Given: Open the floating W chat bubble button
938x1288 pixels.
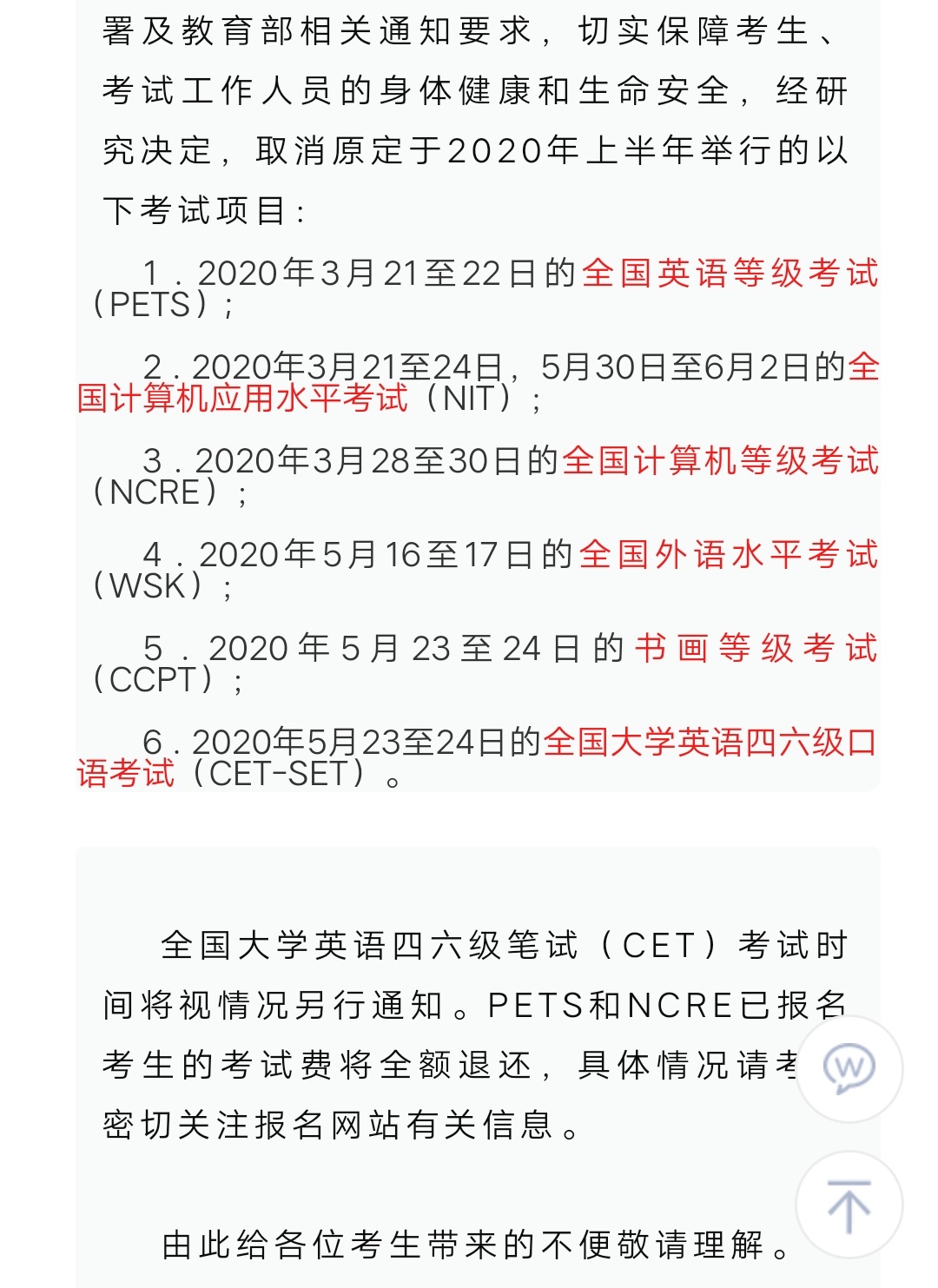Looking at the screenshot, I should point(849,1068).
